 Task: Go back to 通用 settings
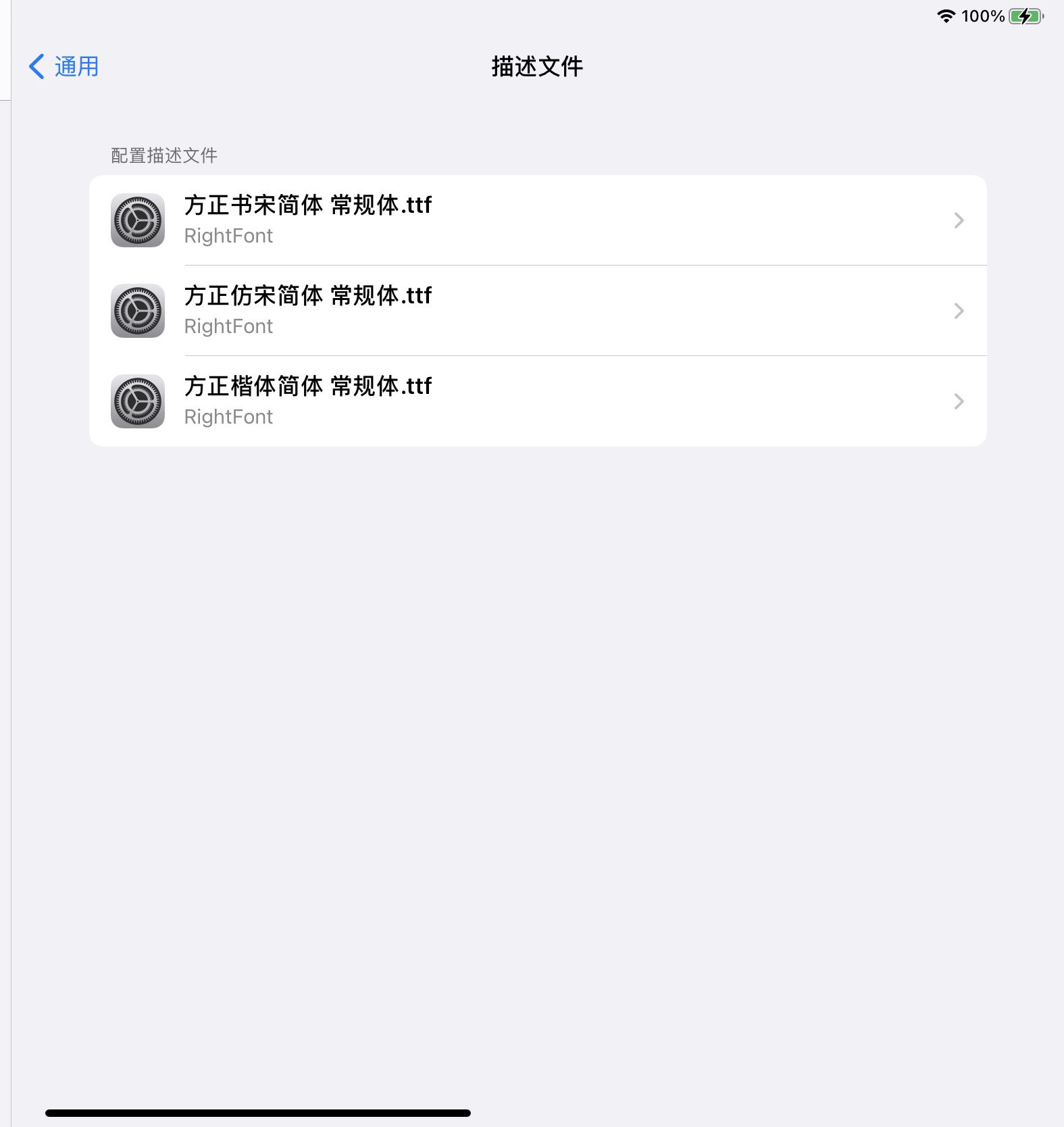click(x=64, y=67)
